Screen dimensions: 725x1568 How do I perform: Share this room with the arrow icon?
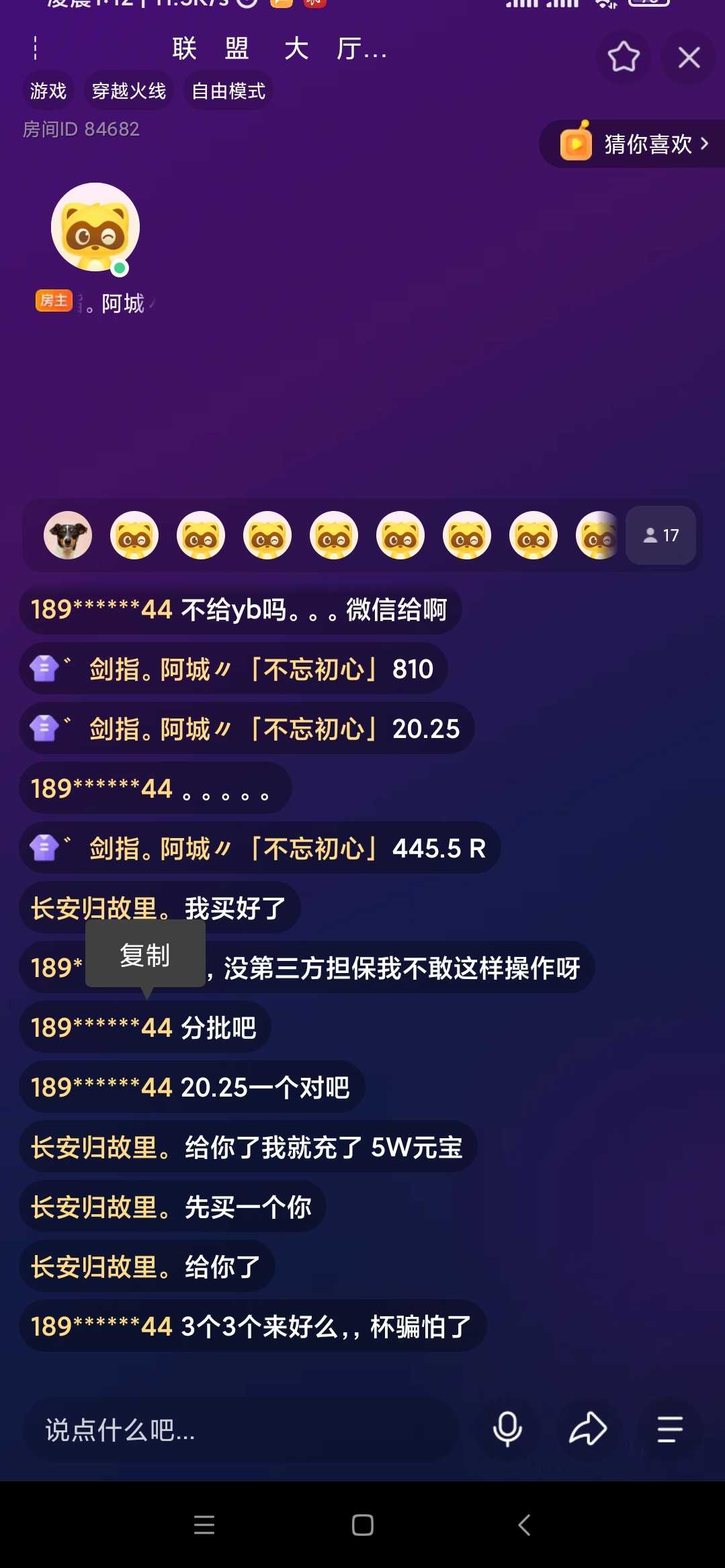click(x=588, y=1429)
